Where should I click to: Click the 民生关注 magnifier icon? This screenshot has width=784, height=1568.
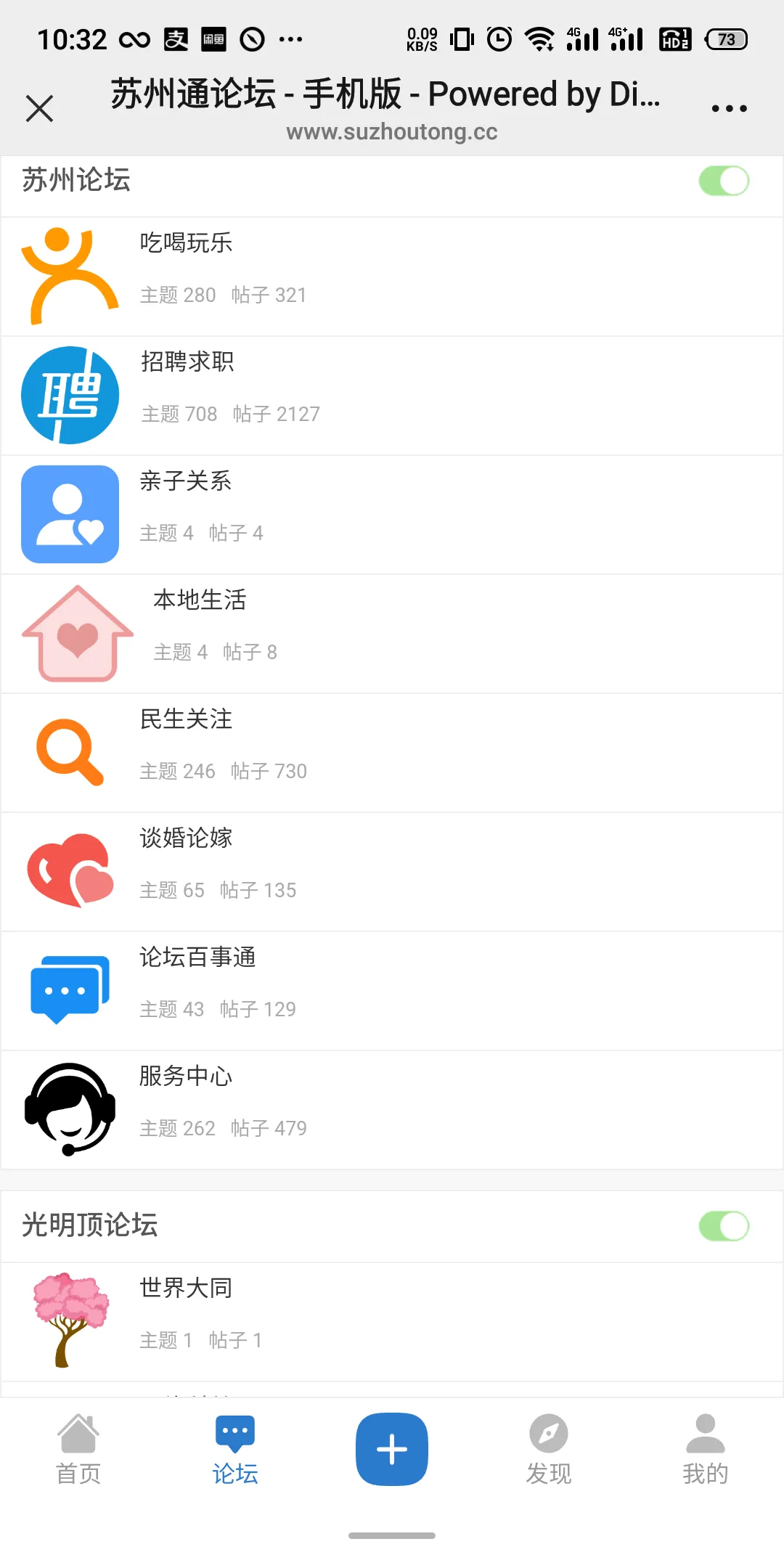click(68, 751)
